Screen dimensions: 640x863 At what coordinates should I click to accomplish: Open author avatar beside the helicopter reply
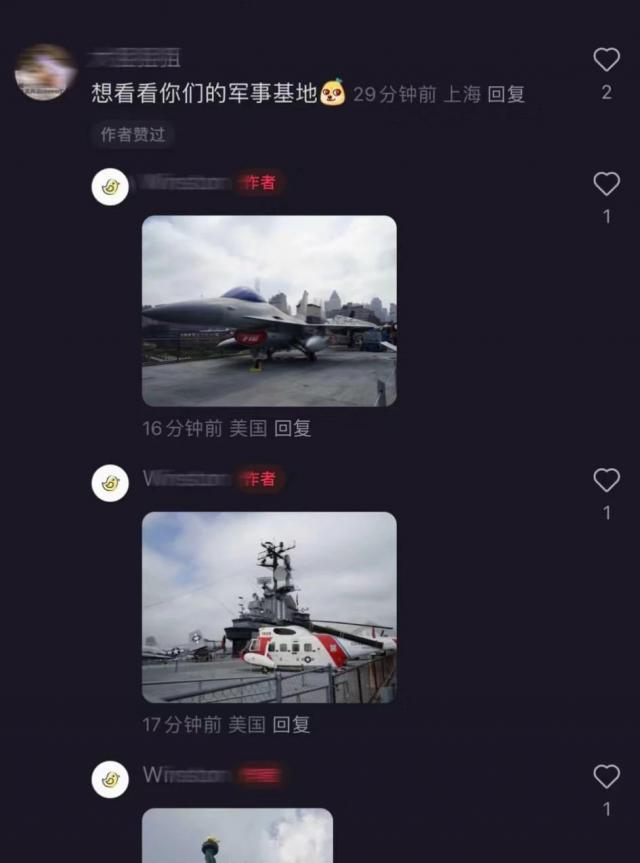coord(110,483)
